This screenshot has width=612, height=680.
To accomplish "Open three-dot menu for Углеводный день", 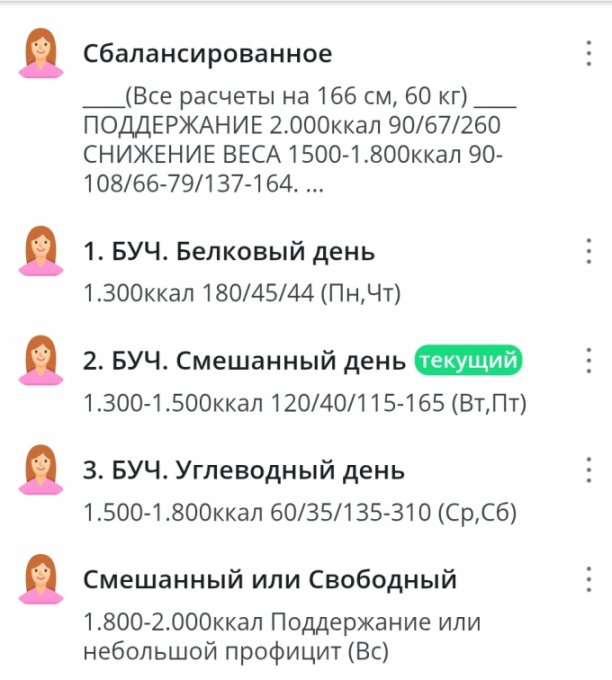I will [x=589, y=470].
